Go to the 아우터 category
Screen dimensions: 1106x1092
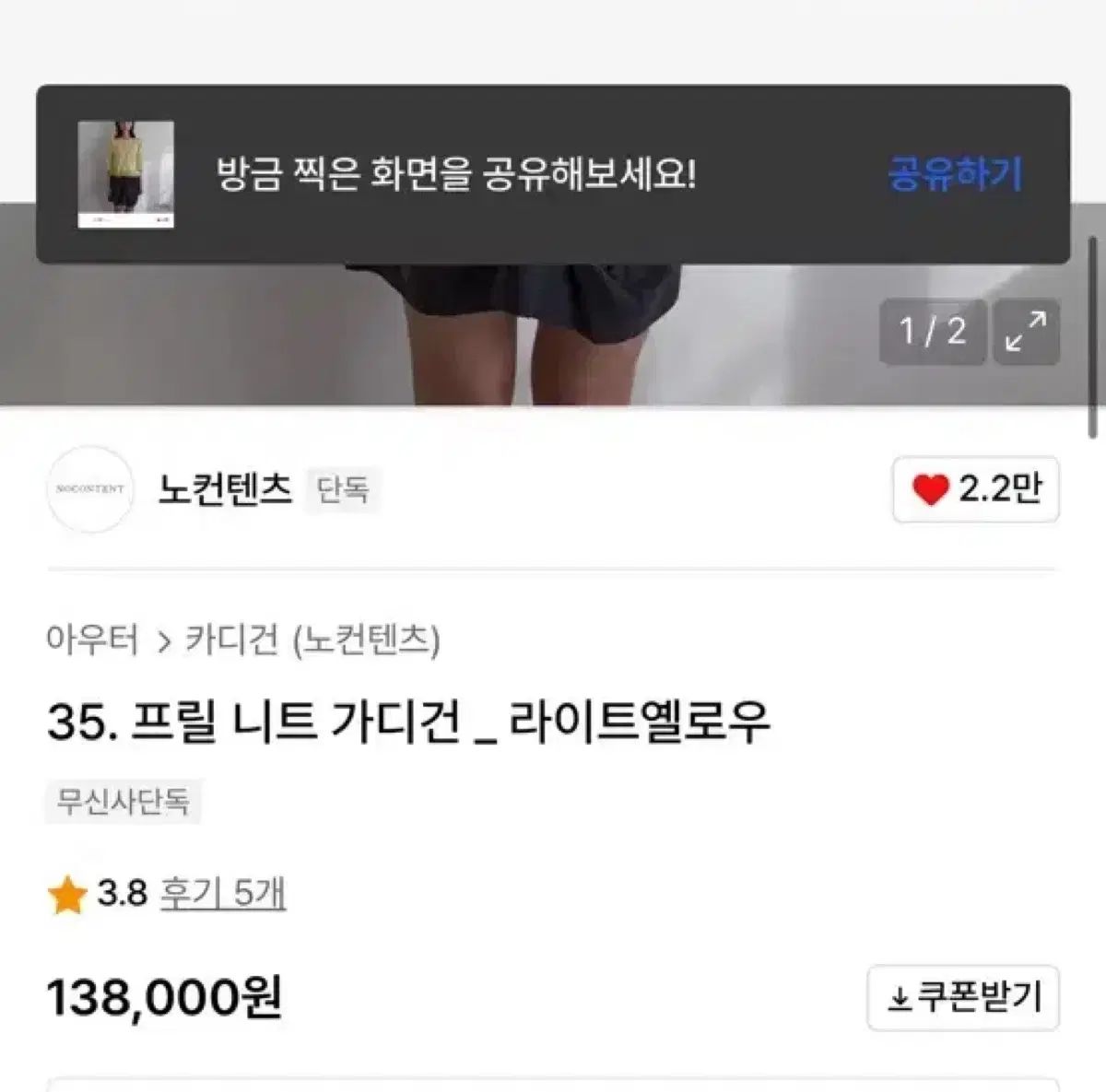92,639
